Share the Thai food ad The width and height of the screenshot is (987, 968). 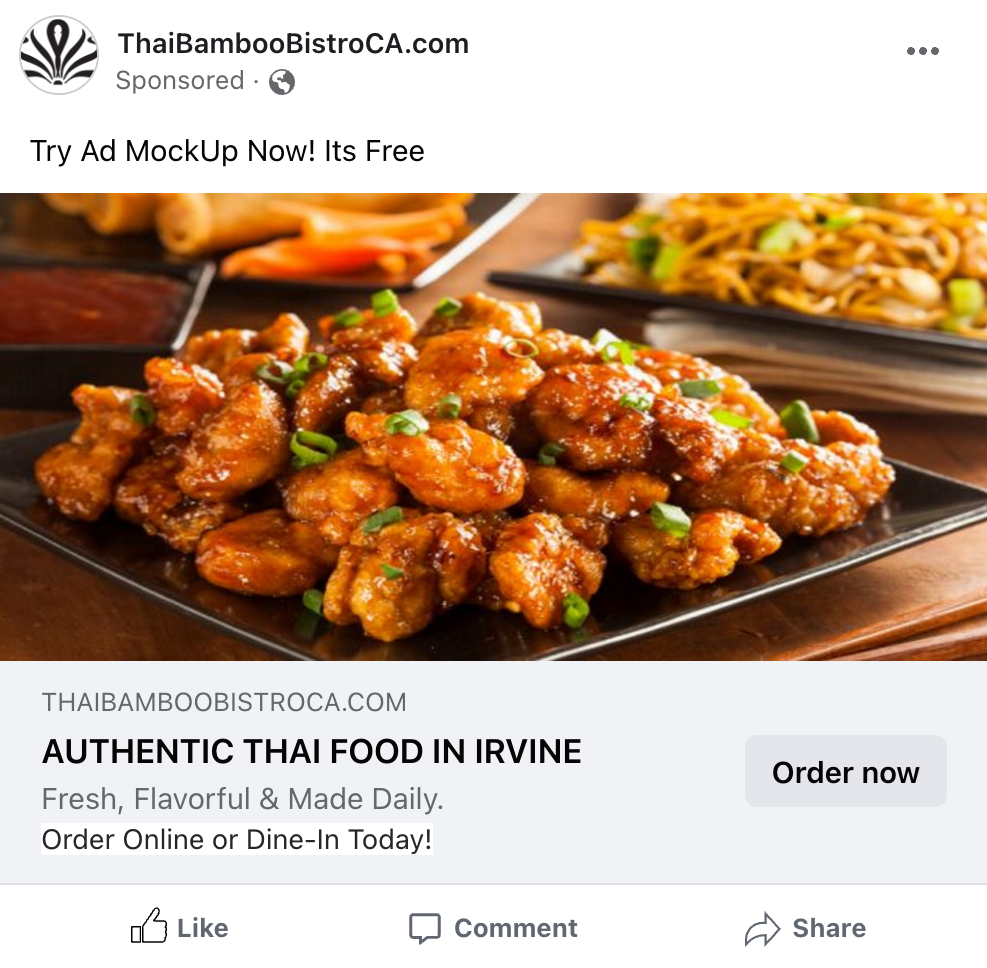(x=805, y=928)
